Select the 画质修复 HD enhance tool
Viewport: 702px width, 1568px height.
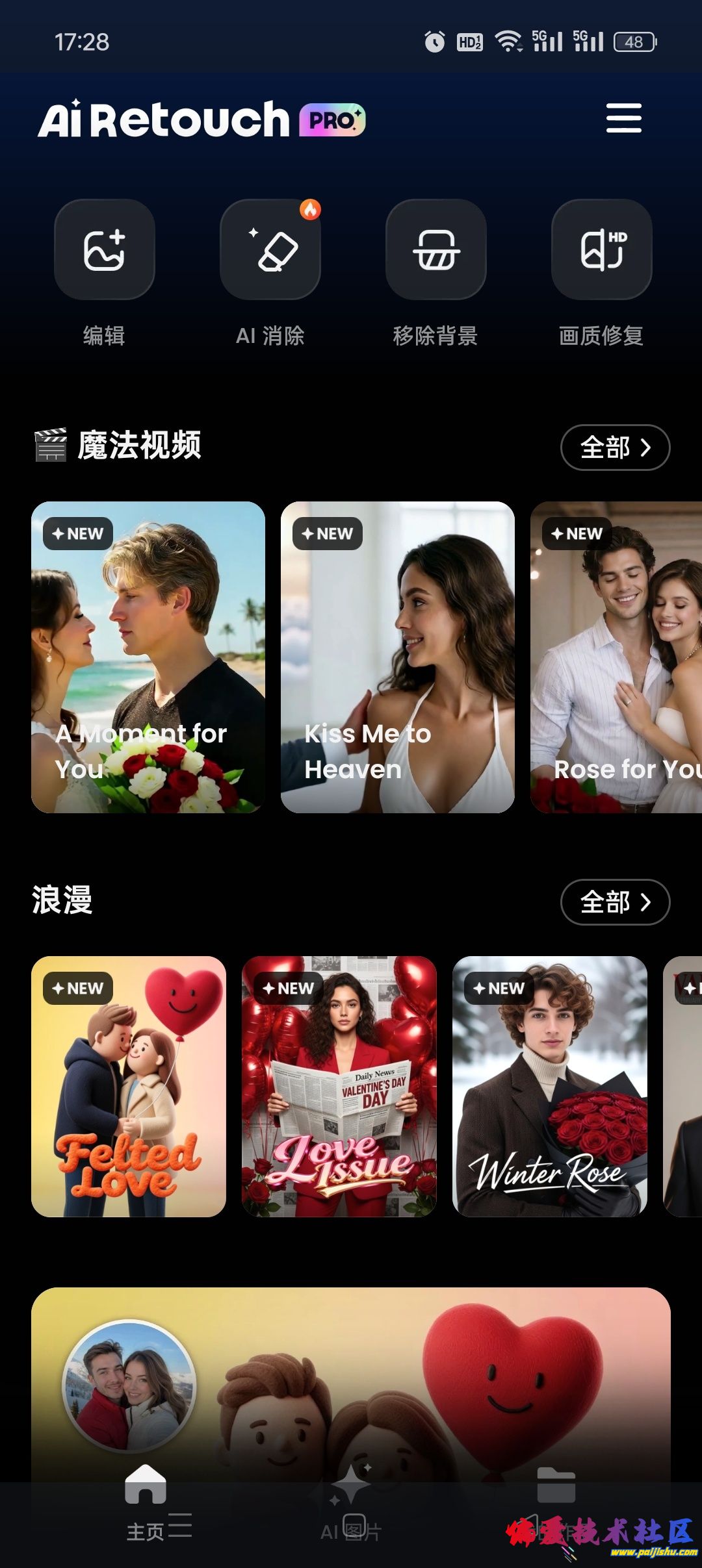(x=601, y=249)
